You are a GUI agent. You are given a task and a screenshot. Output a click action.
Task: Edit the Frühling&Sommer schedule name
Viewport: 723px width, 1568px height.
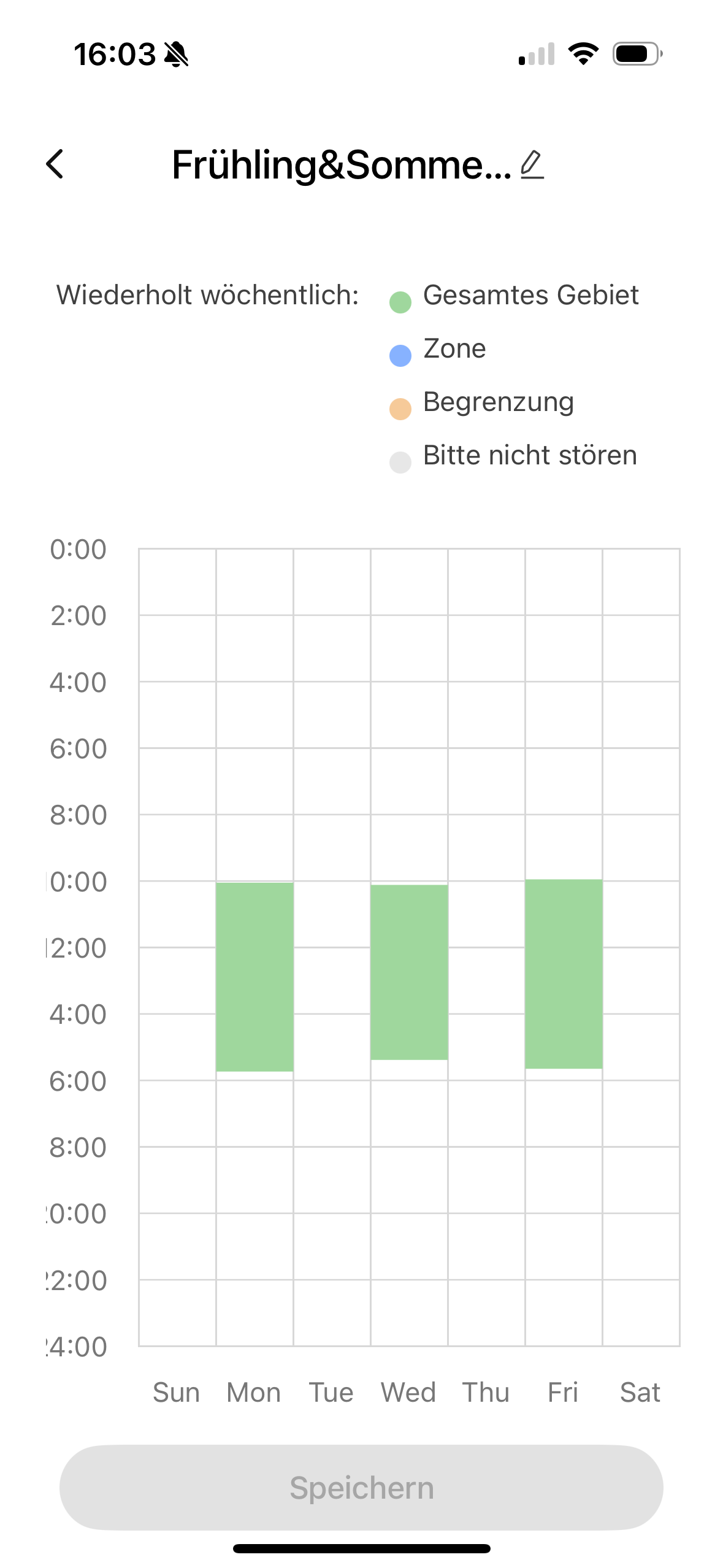(532, 164)
